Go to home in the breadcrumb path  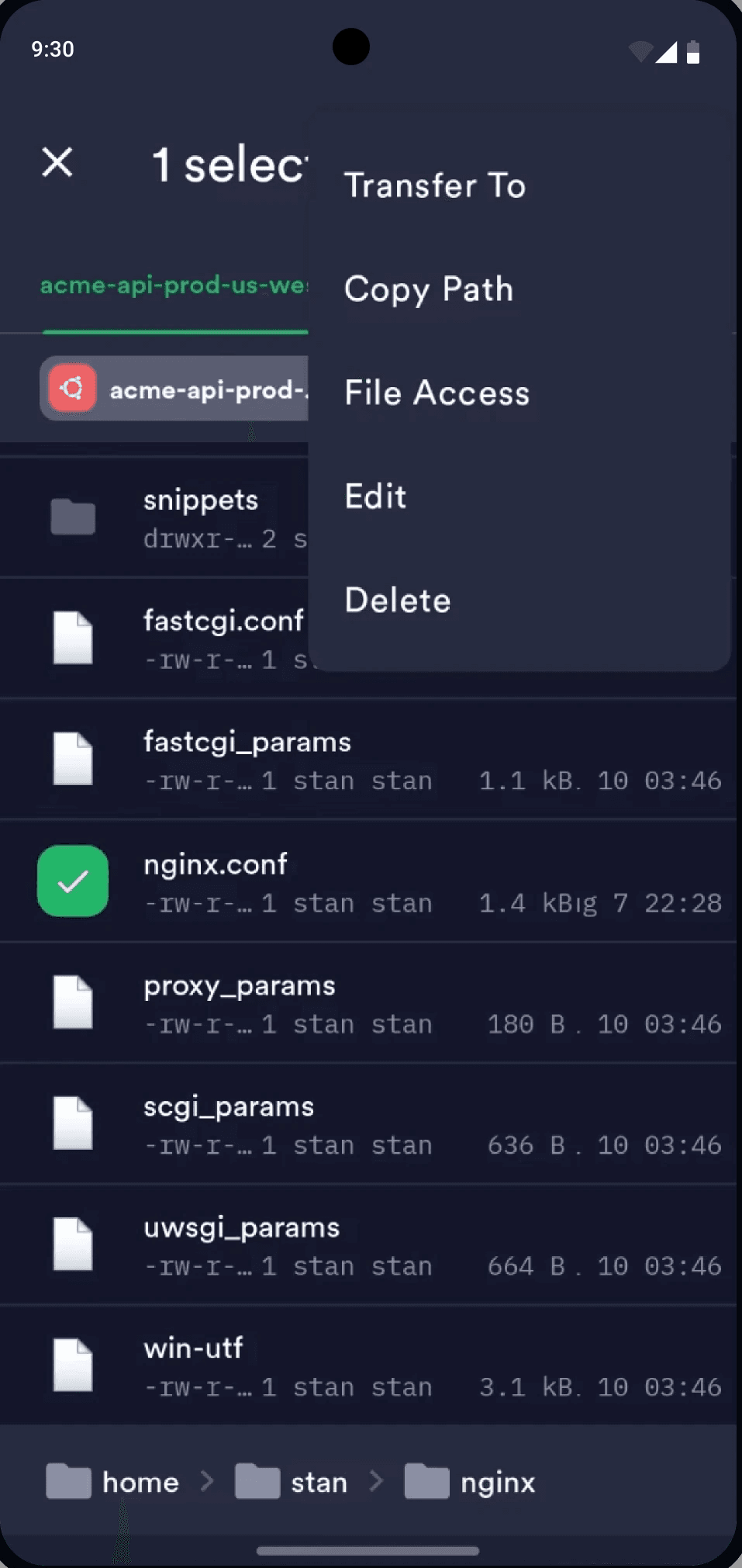point(112,1482)
